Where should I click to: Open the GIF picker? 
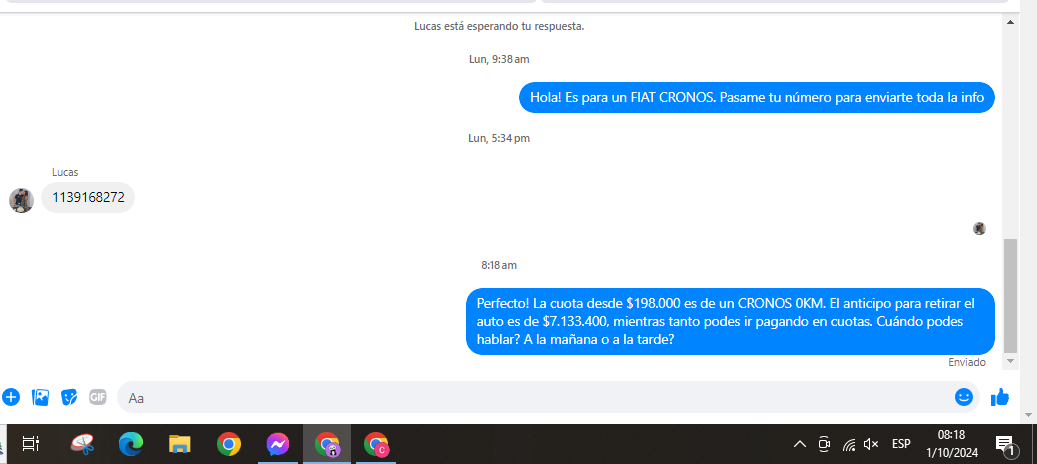[x=98, y=397]
